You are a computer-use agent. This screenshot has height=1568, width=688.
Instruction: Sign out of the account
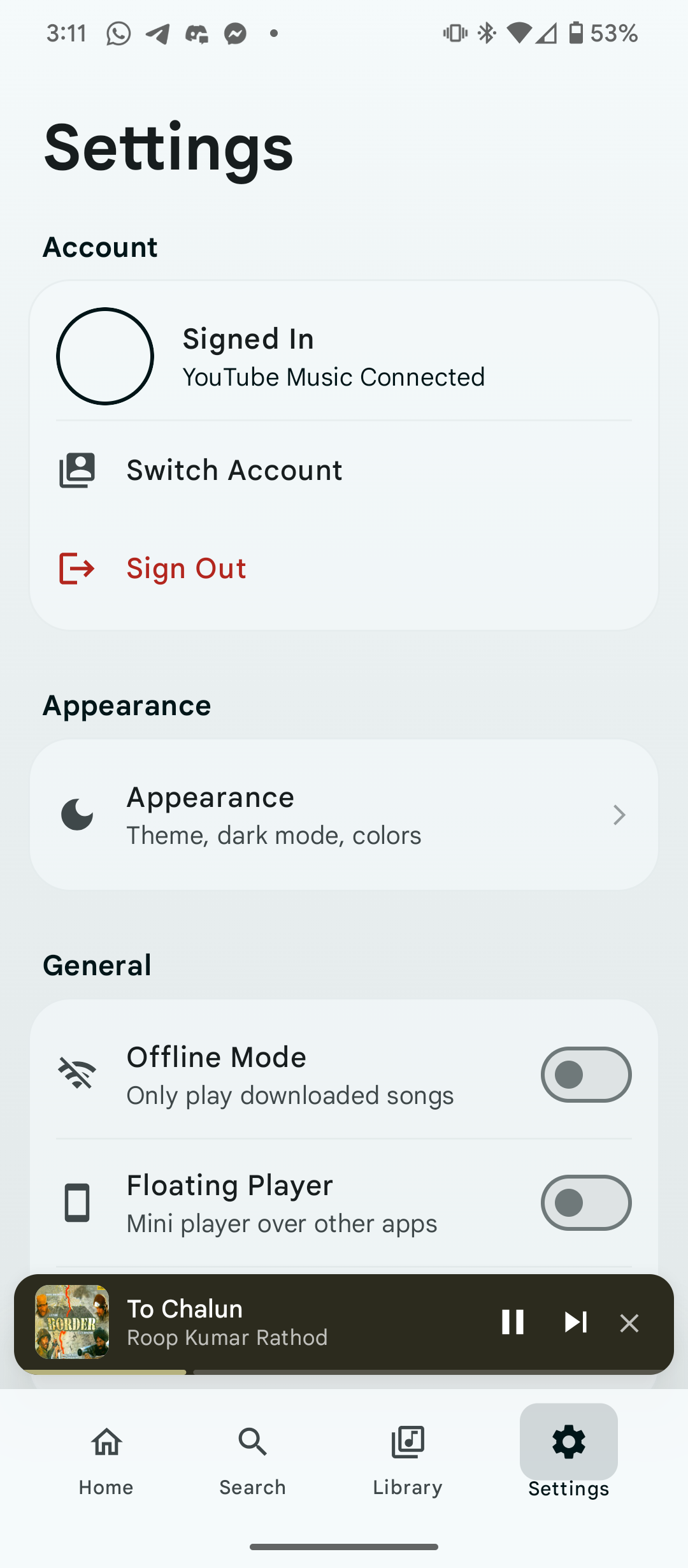tap(186, 569)
